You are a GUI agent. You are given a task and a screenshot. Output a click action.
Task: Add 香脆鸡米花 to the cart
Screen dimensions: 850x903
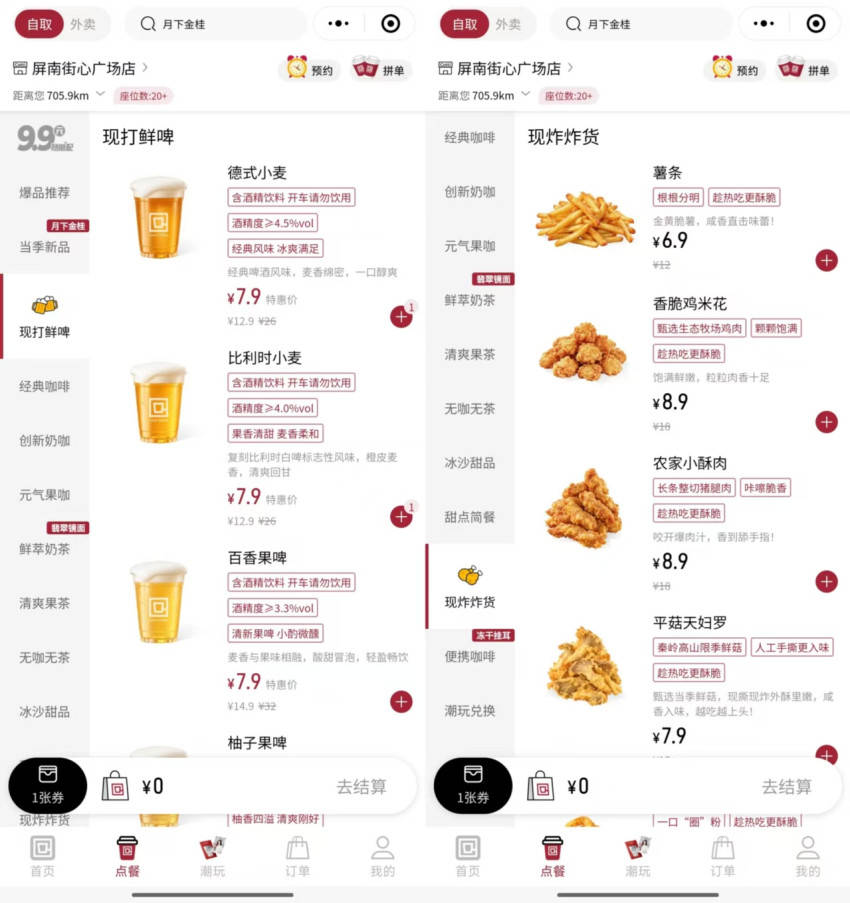pos(826,422)
